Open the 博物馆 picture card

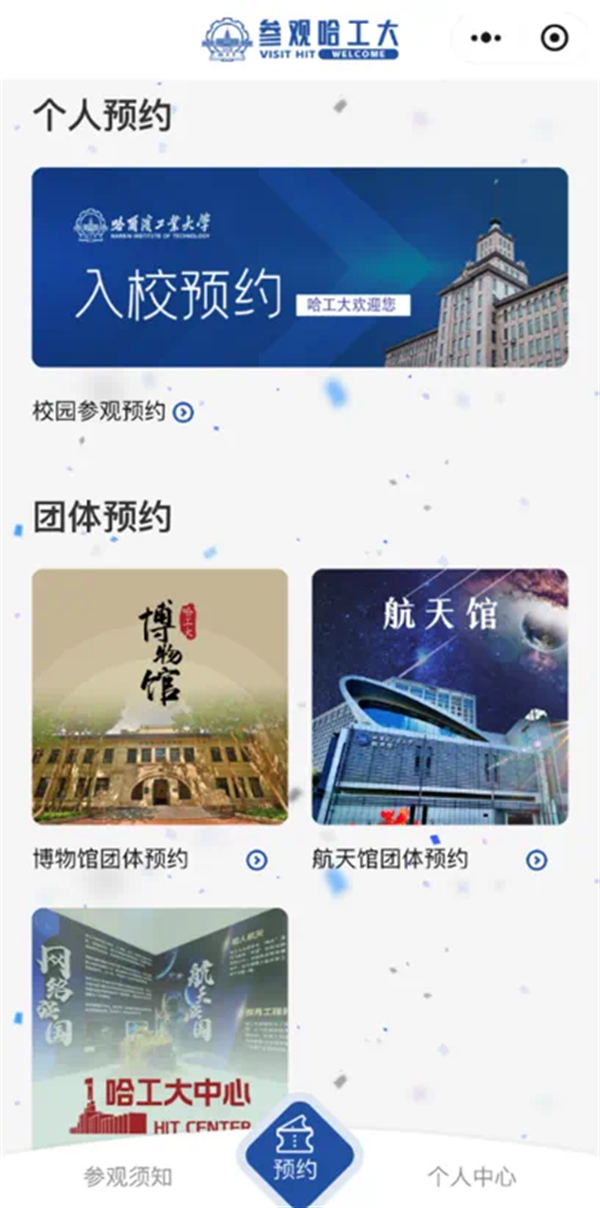(160, 696)
